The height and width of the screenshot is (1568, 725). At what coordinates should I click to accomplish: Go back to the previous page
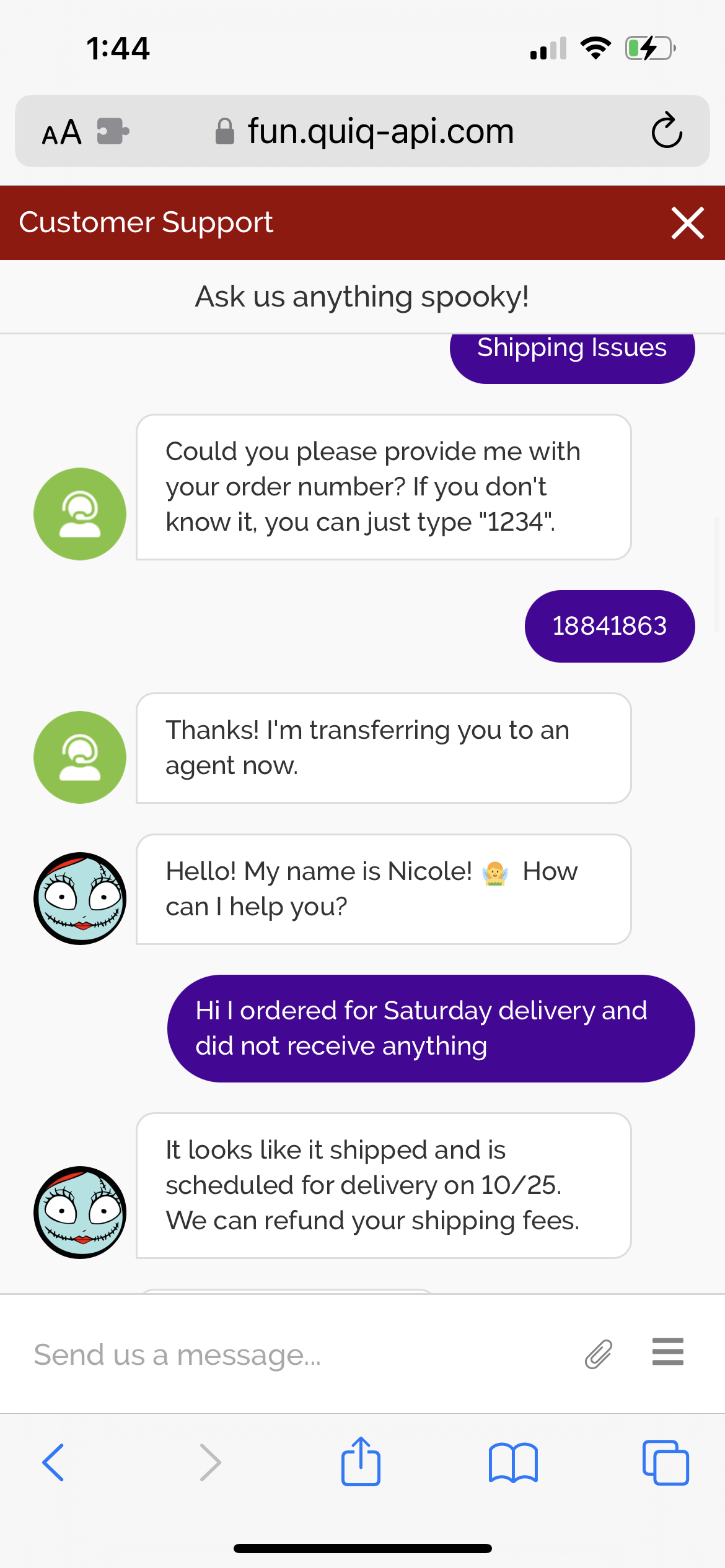point(53,1463)
